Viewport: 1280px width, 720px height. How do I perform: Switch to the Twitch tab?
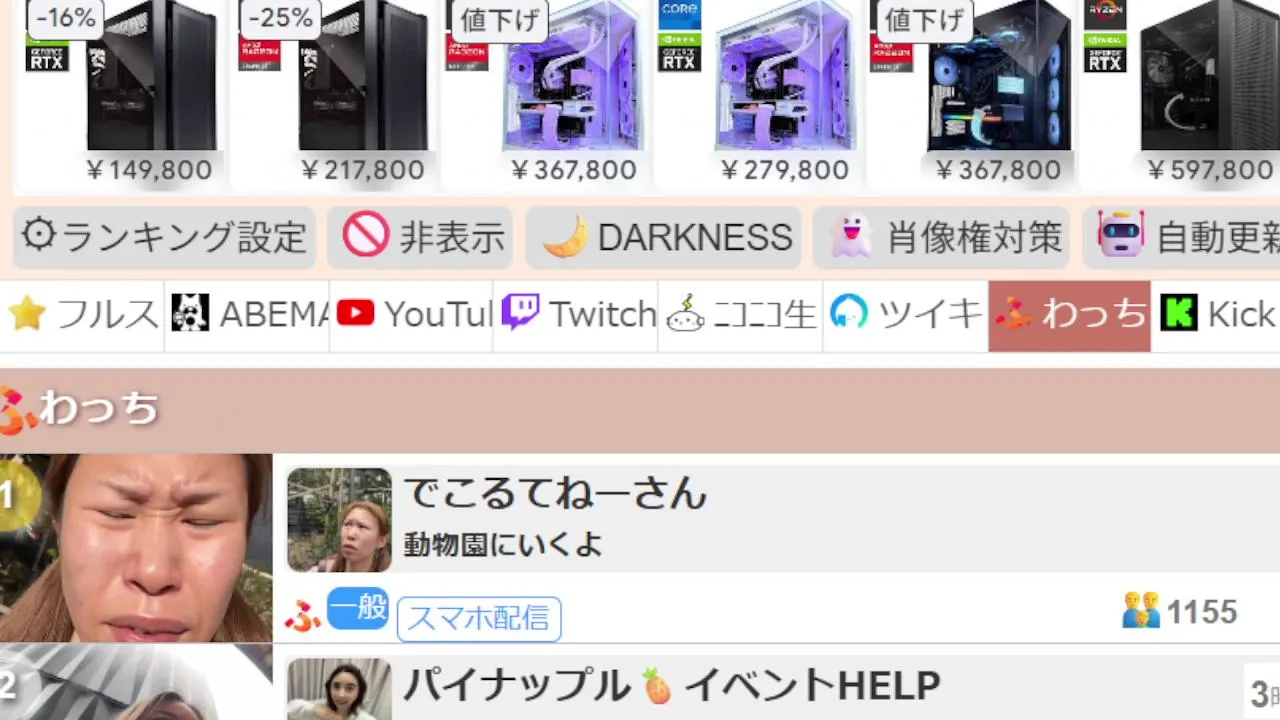[577, 315]
